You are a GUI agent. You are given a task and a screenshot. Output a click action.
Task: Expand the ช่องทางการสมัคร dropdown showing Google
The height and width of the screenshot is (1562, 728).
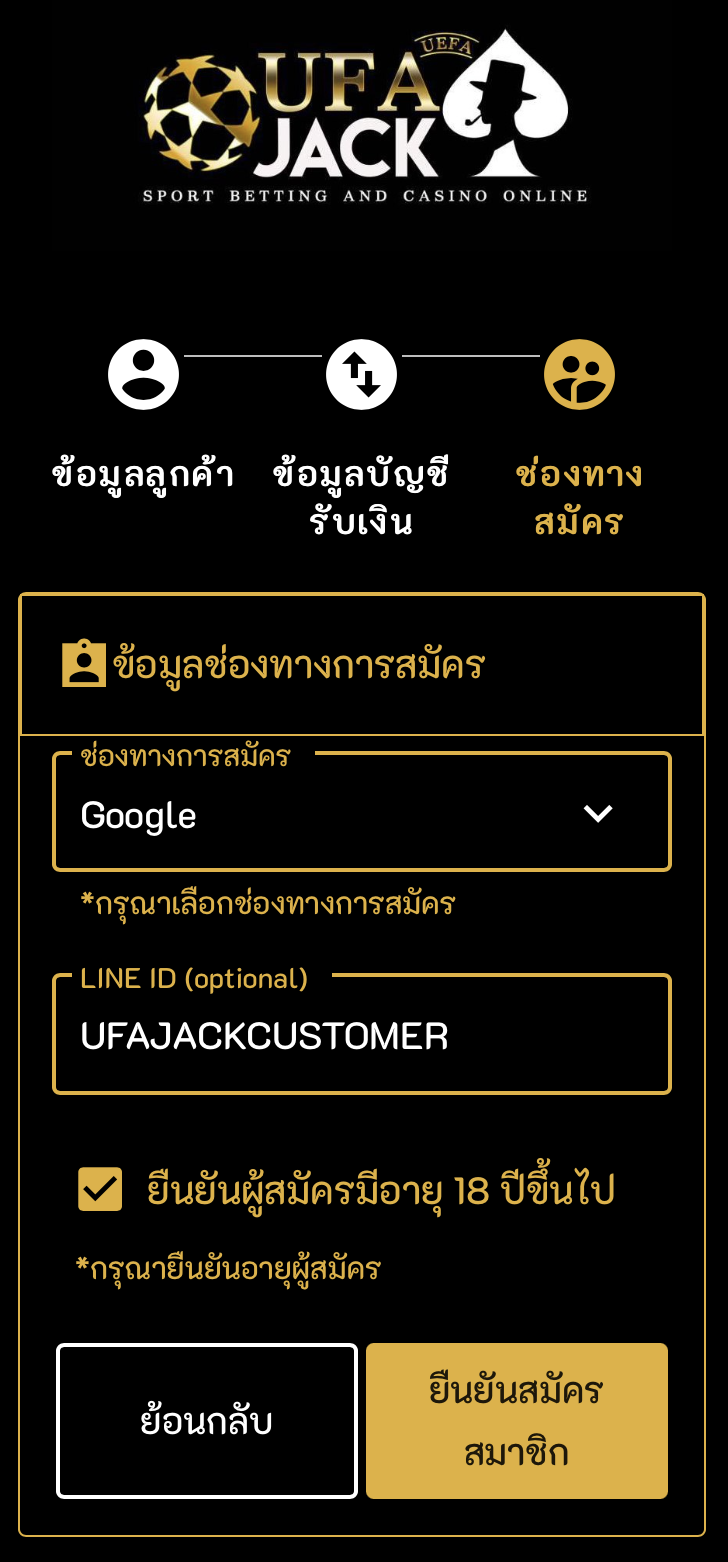361,814
